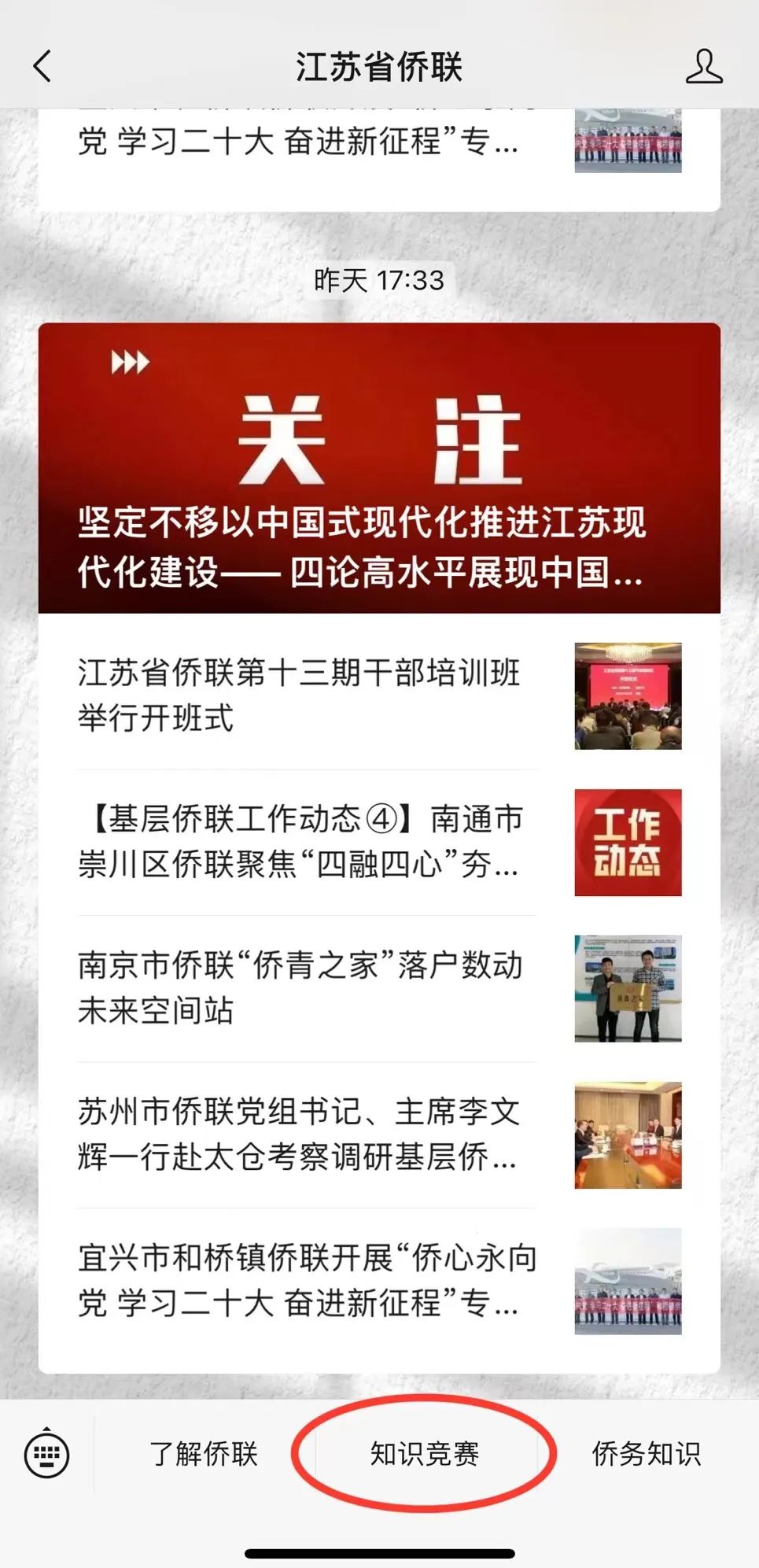Open the account profile icon
759x1568 pixels.
[x=703, y=66]
